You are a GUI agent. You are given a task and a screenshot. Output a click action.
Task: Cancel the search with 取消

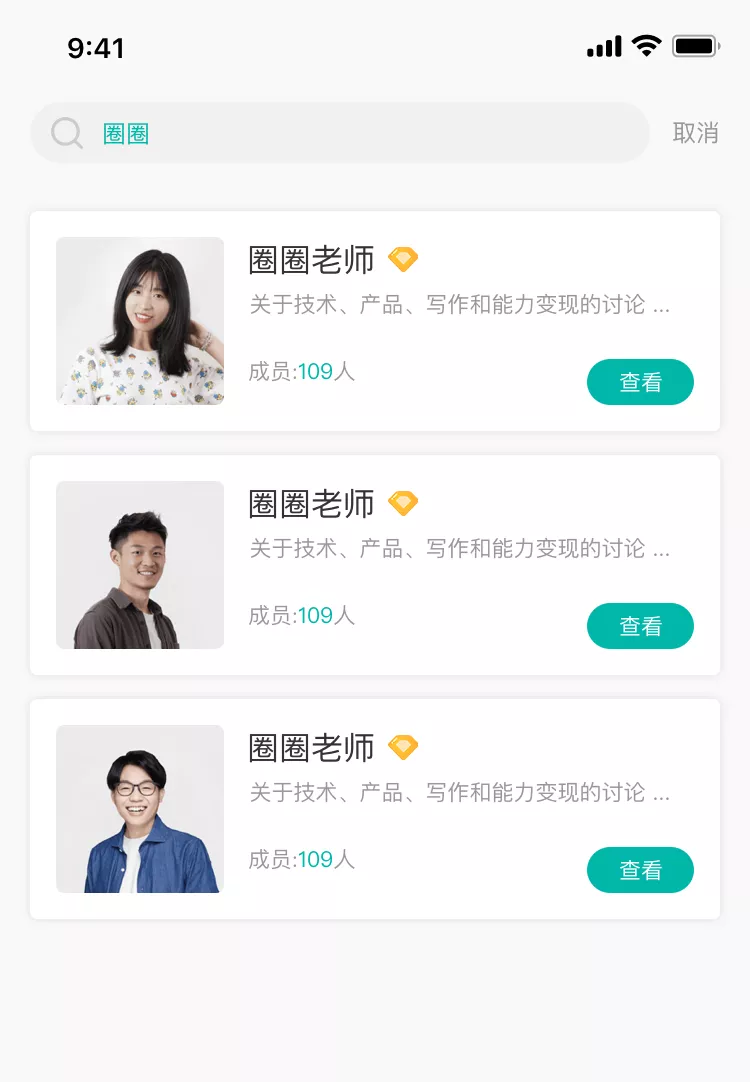(x=695, y=133)
